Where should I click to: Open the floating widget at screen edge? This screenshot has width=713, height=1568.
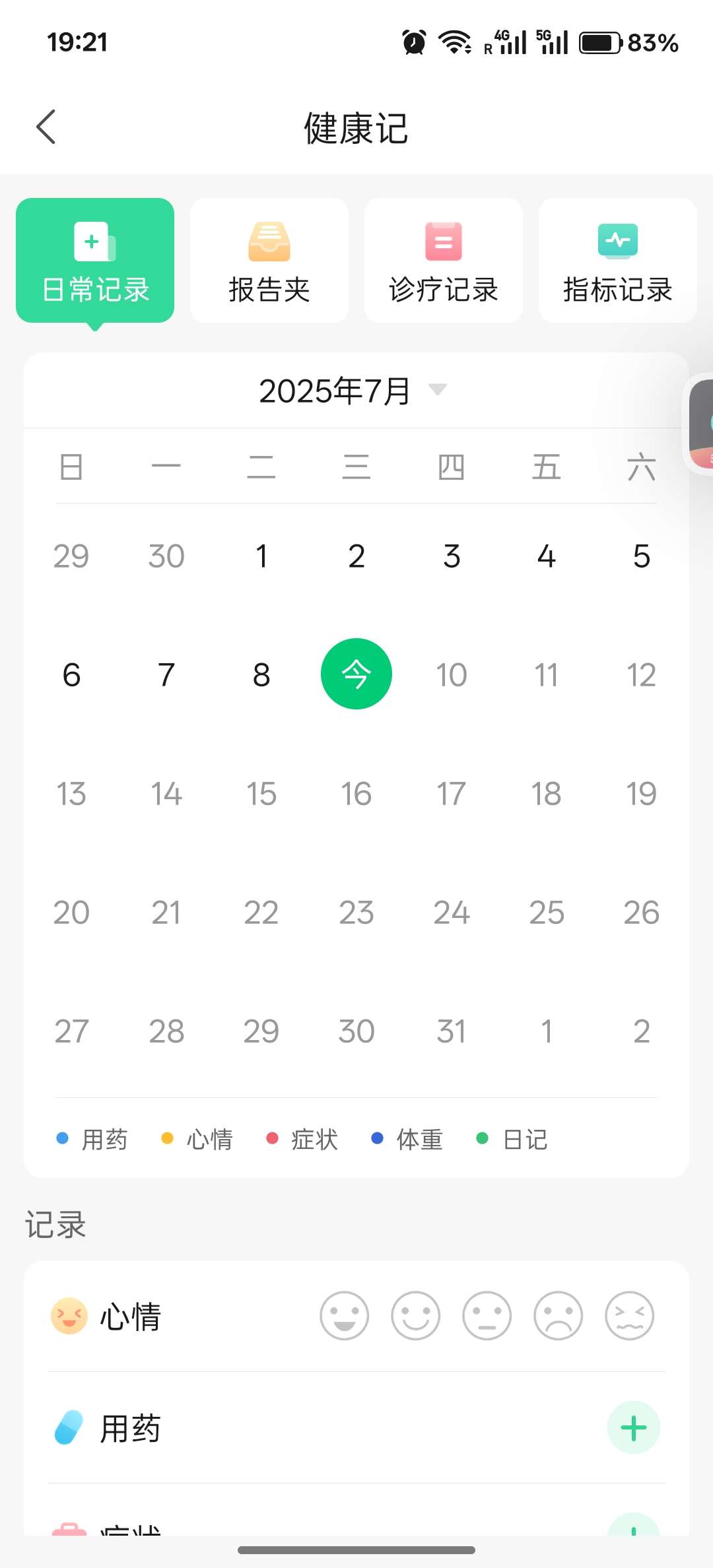(x=700, y=424)
